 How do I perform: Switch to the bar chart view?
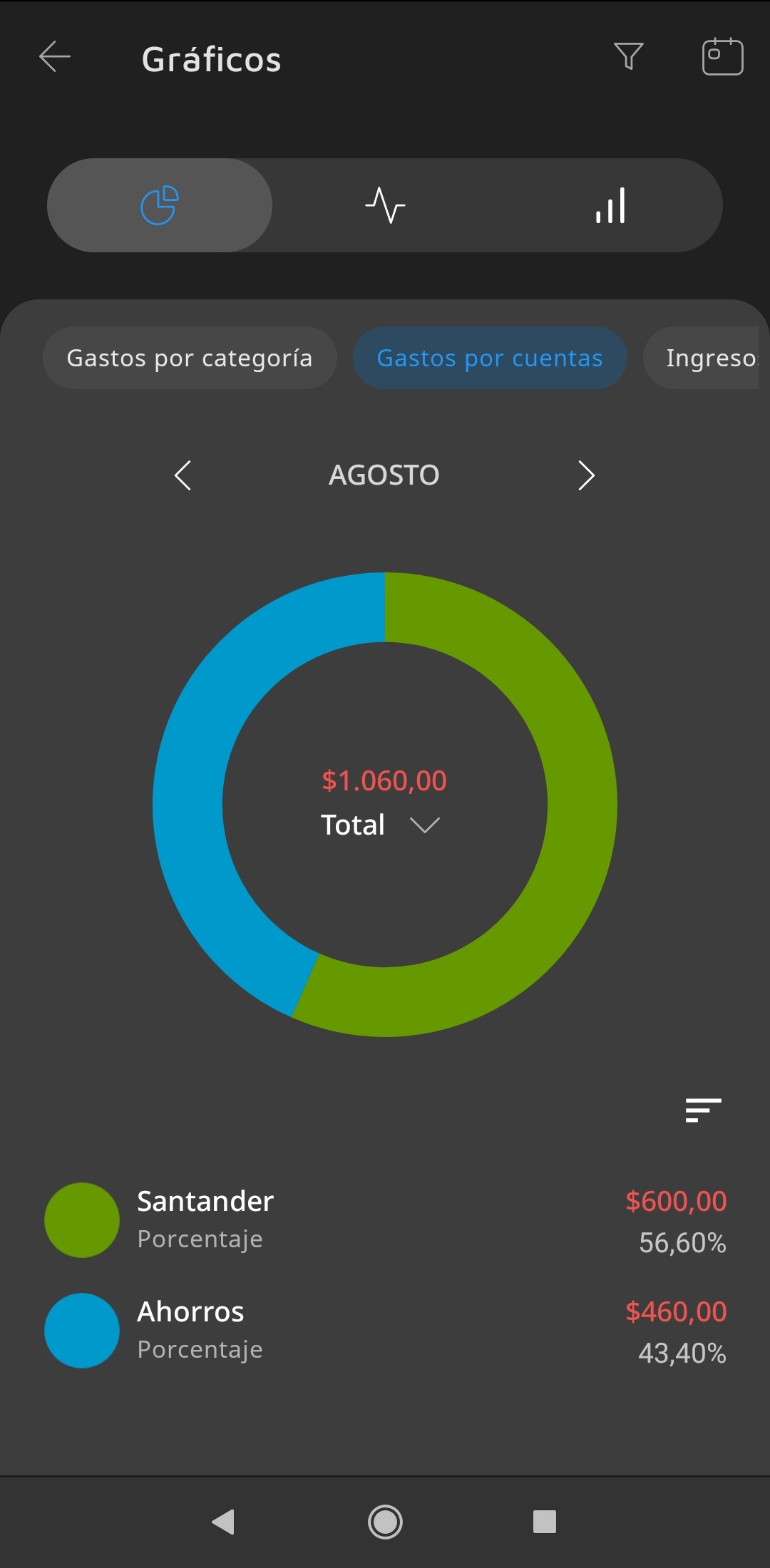(610, 205)
